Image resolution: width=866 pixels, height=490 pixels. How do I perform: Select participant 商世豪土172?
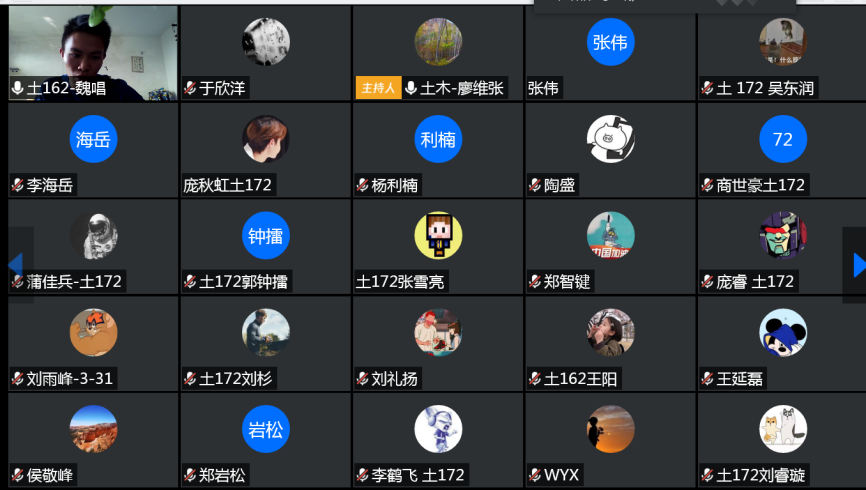[782, 148]
